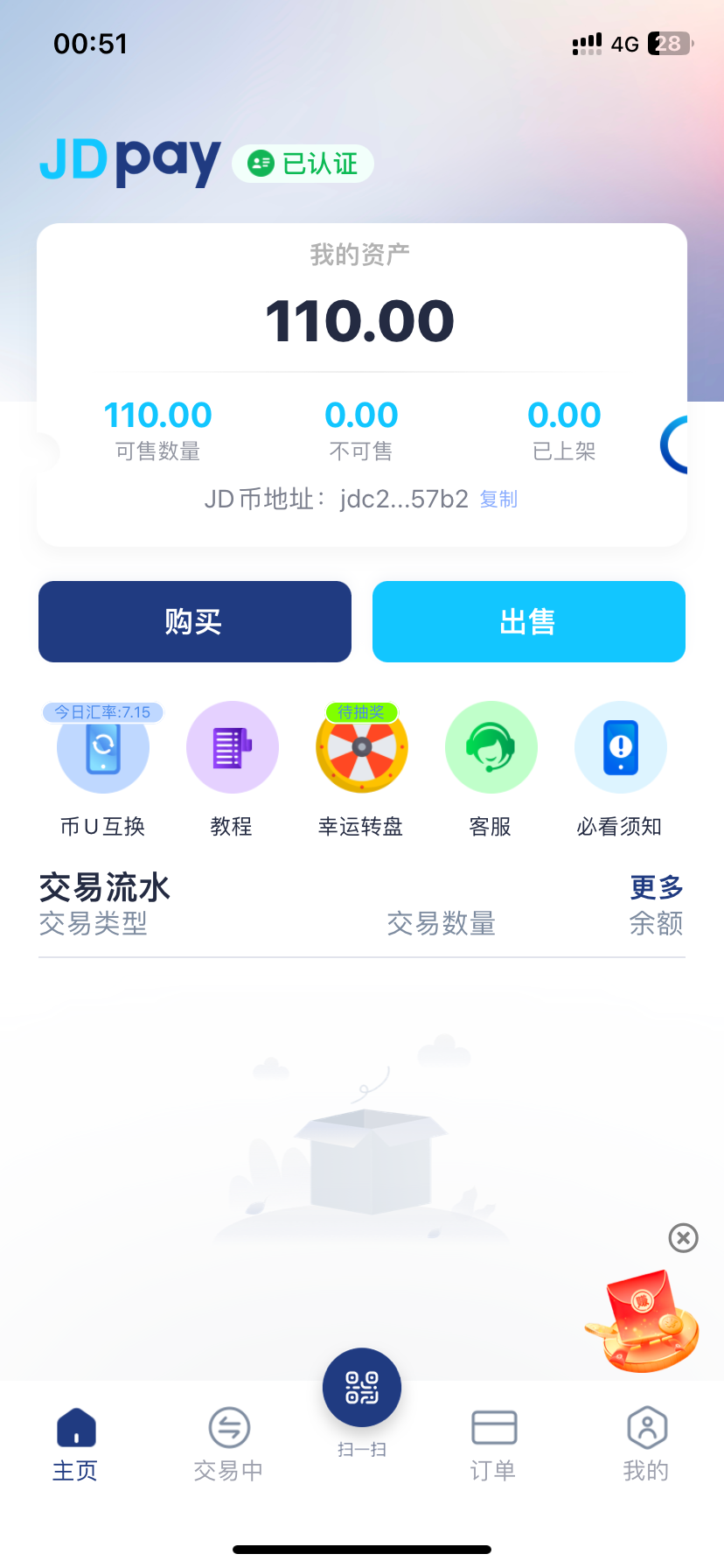Open 必看须知 must-read notice

pos(620,748)
